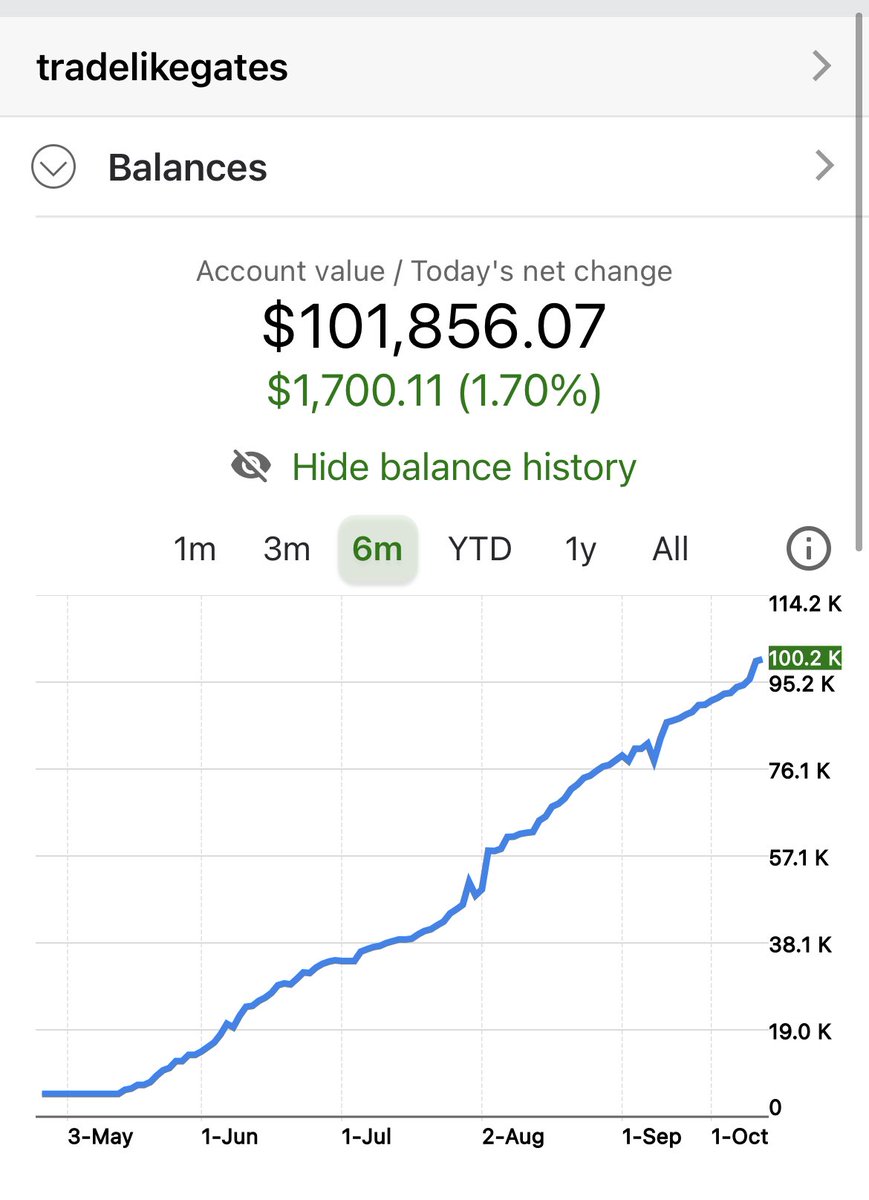869x1200 pixels.
Task: Open the chart info icon
Action: tap(809, 548)
